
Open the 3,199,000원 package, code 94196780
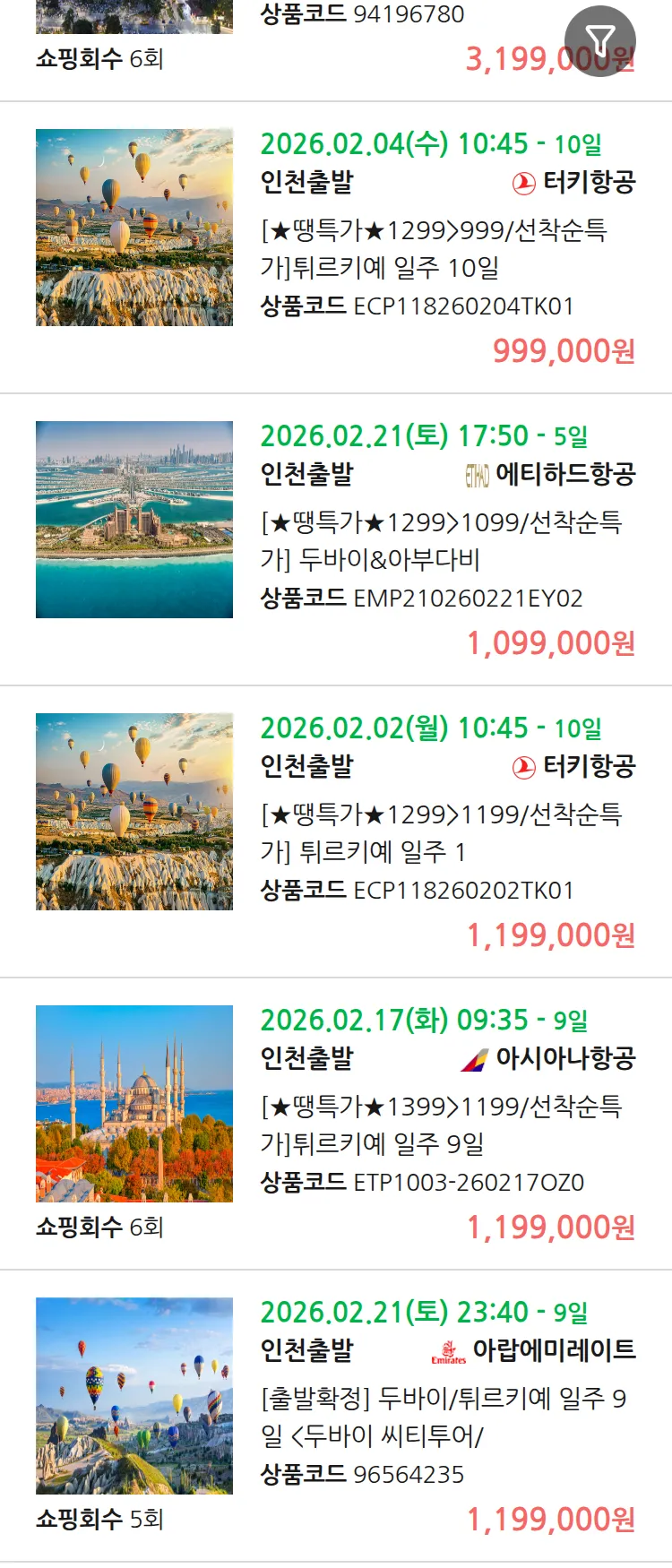point(362,15)
